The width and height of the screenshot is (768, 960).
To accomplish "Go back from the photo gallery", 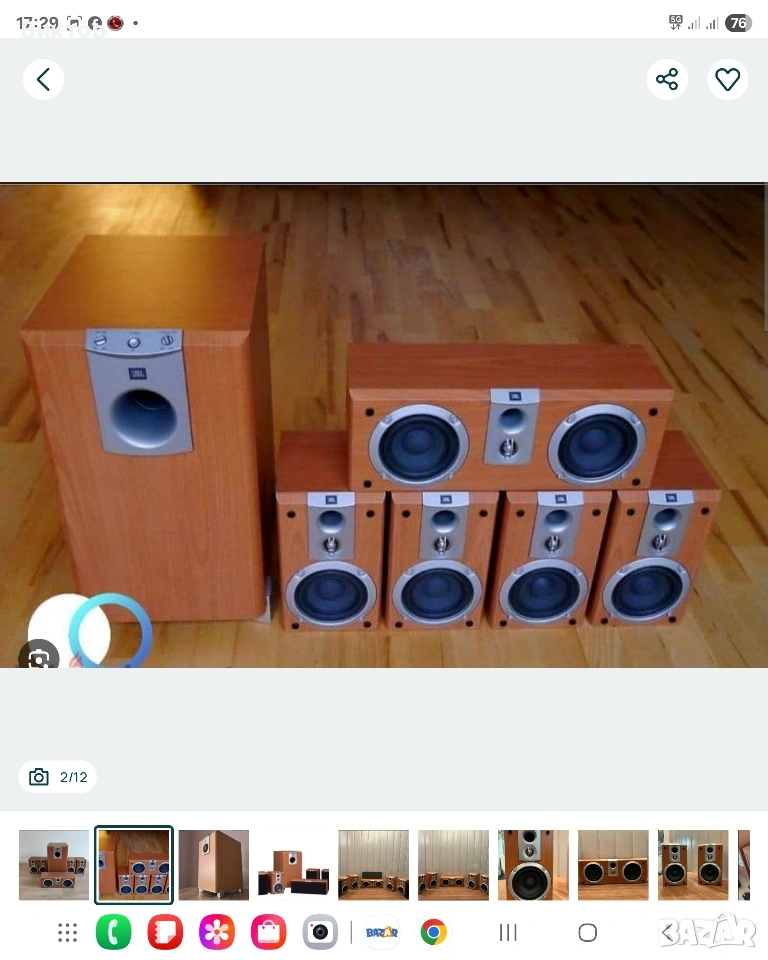I will 43,80.
